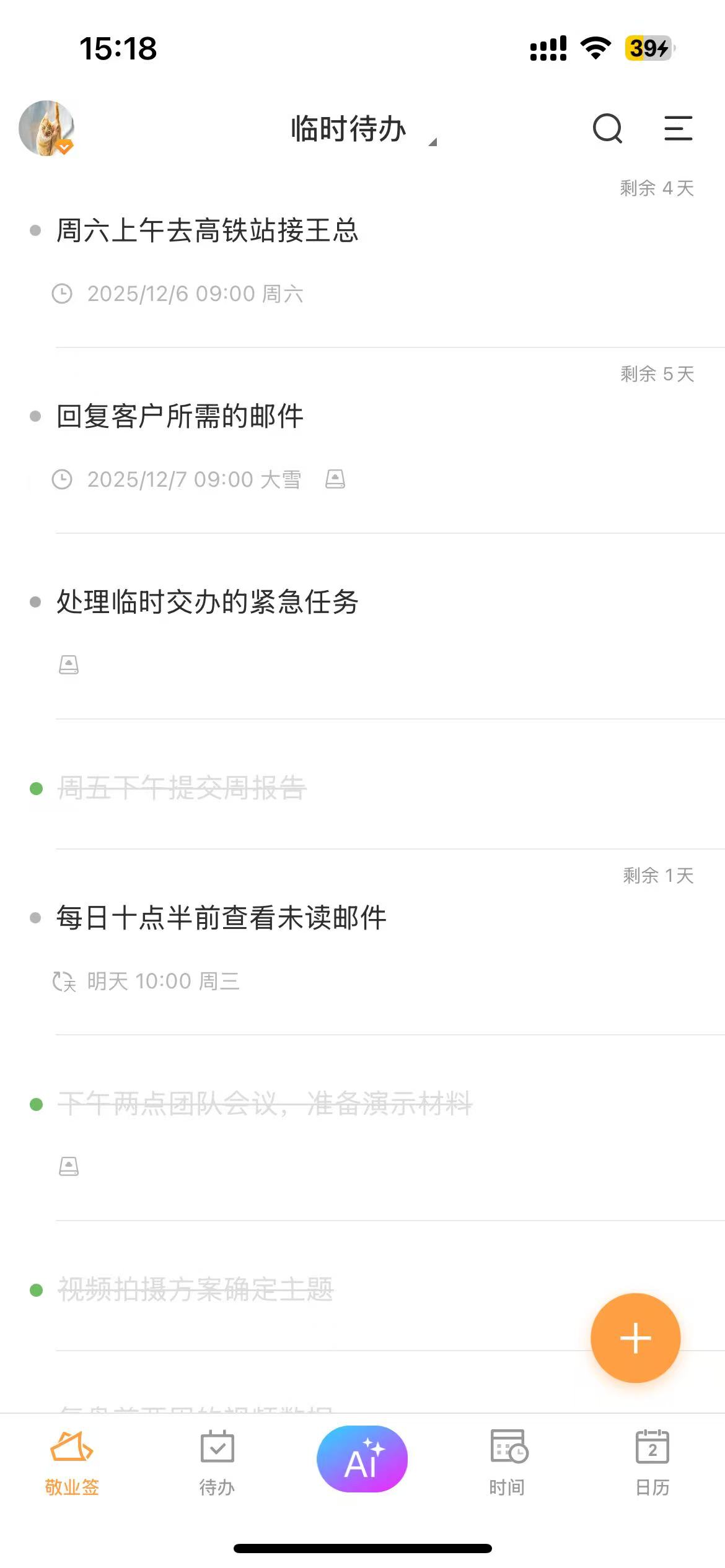The height and width of the screenshot is (1568, 725).
Task: Open the completed task 下午两点团队会议
Action: [265, 1104]
